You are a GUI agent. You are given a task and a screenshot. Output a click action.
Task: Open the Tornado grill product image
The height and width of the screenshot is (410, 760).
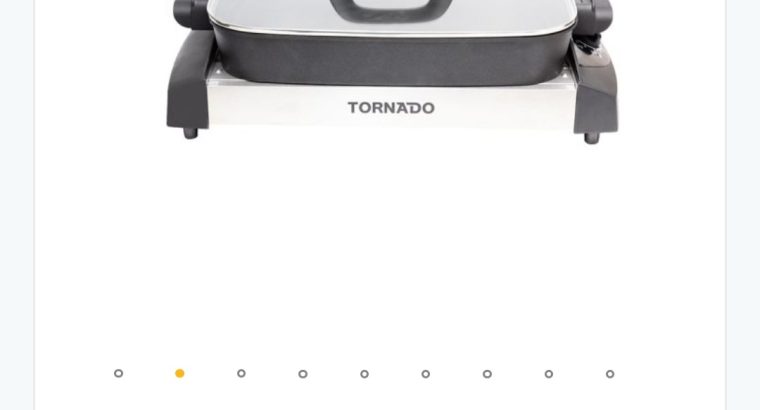point(392,70)
